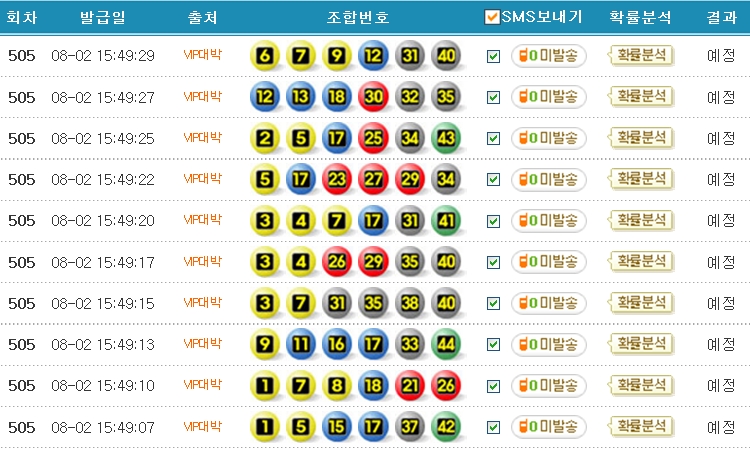This screenshot has width=750, height=450.
Task: Open 확률분석 for the 15:49:13 row
Action: [x=641, y=343]
